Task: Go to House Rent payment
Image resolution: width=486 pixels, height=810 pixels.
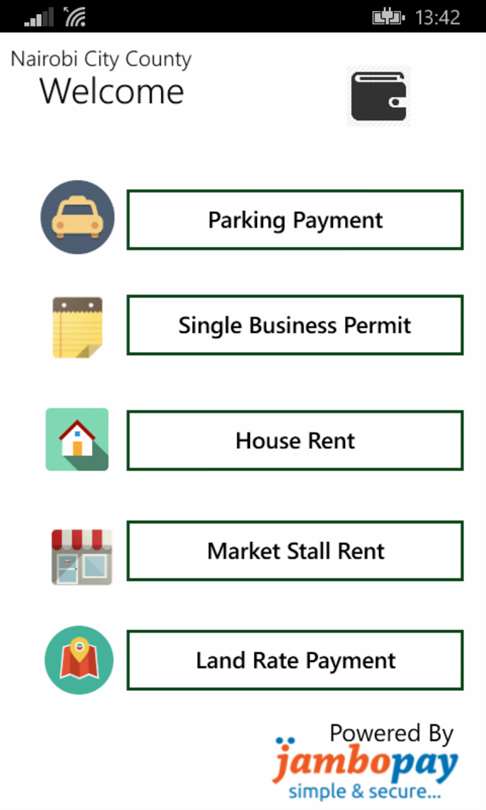Action: click(x=295, y=440)
